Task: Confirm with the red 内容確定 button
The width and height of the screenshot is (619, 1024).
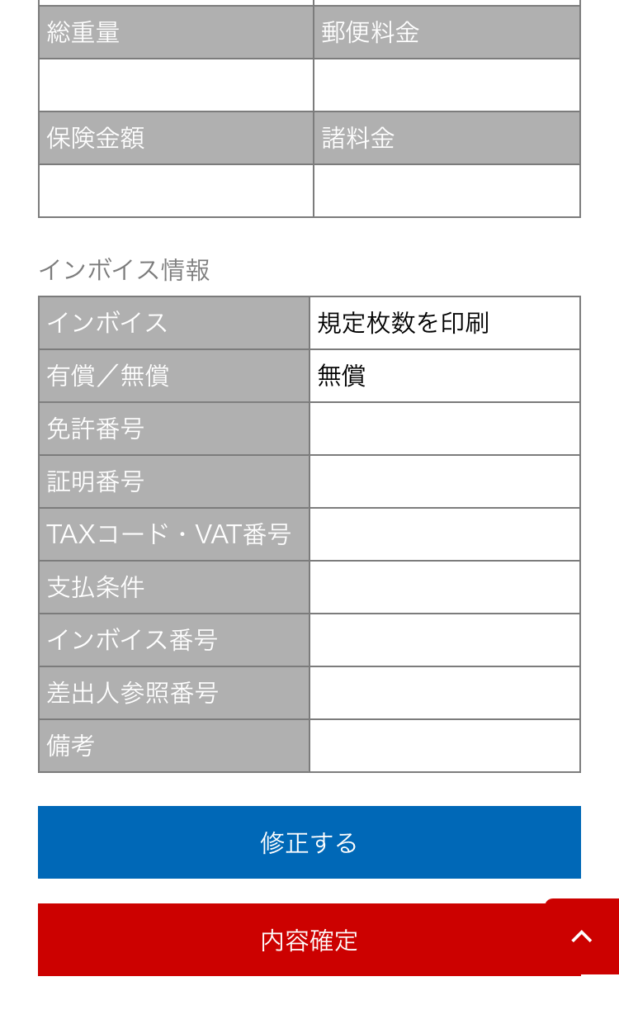Action: coord(309,940)
